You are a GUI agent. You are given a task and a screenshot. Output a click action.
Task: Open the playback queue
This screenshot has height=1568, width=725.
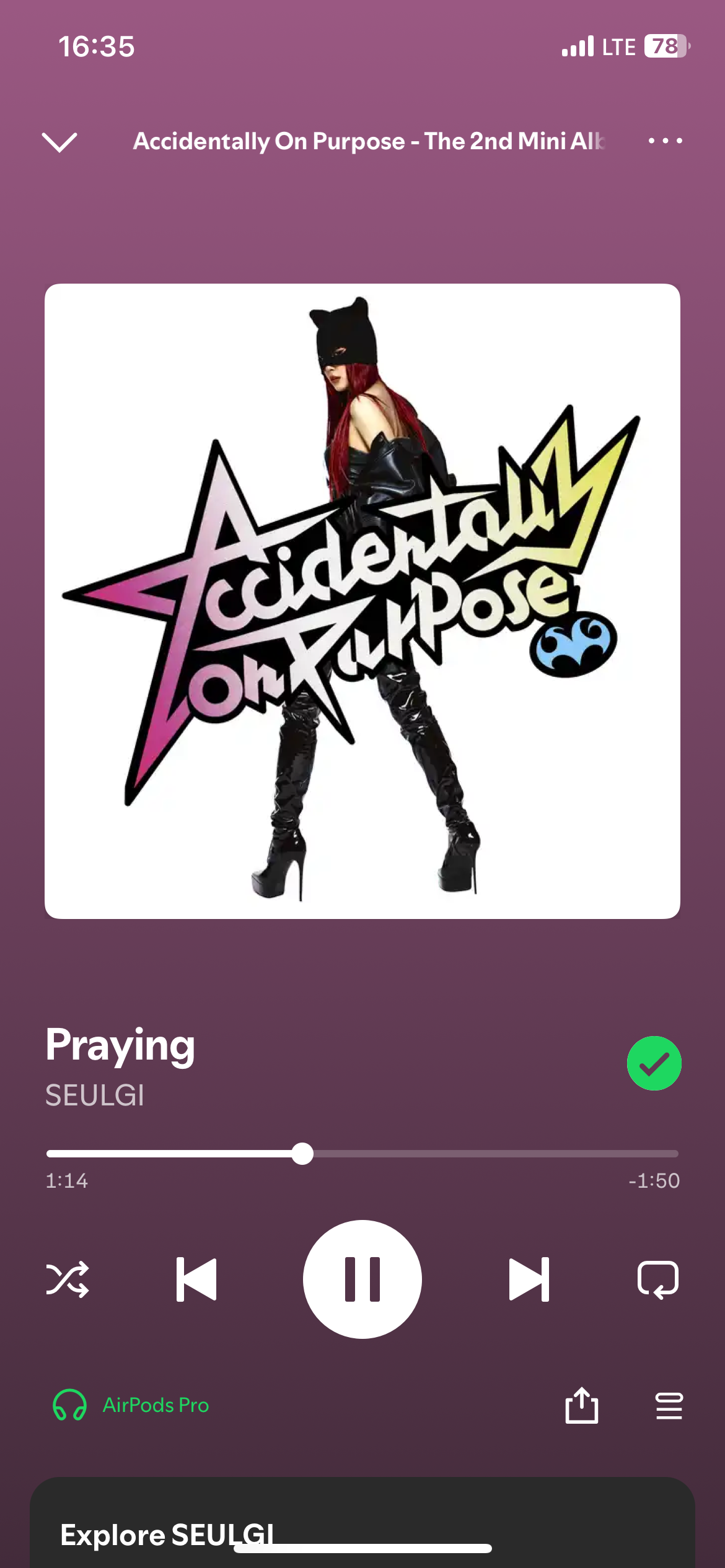tap(669, 1406)
